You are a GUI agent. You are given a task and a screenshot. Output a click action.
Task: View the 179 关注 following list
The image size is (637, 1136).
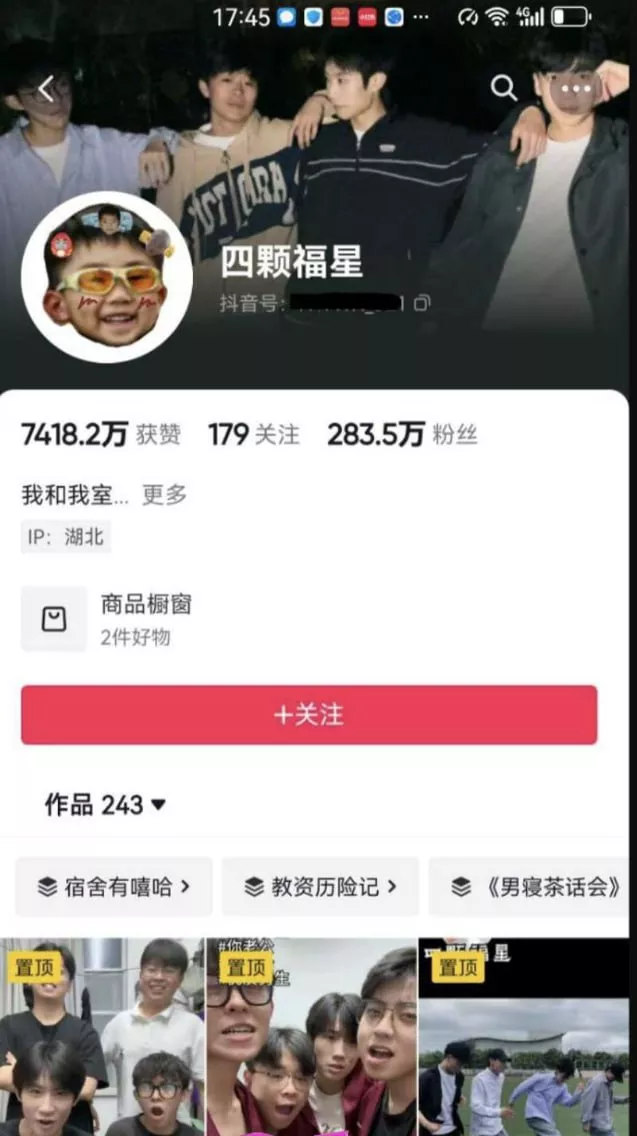click(x=253, y=435)
